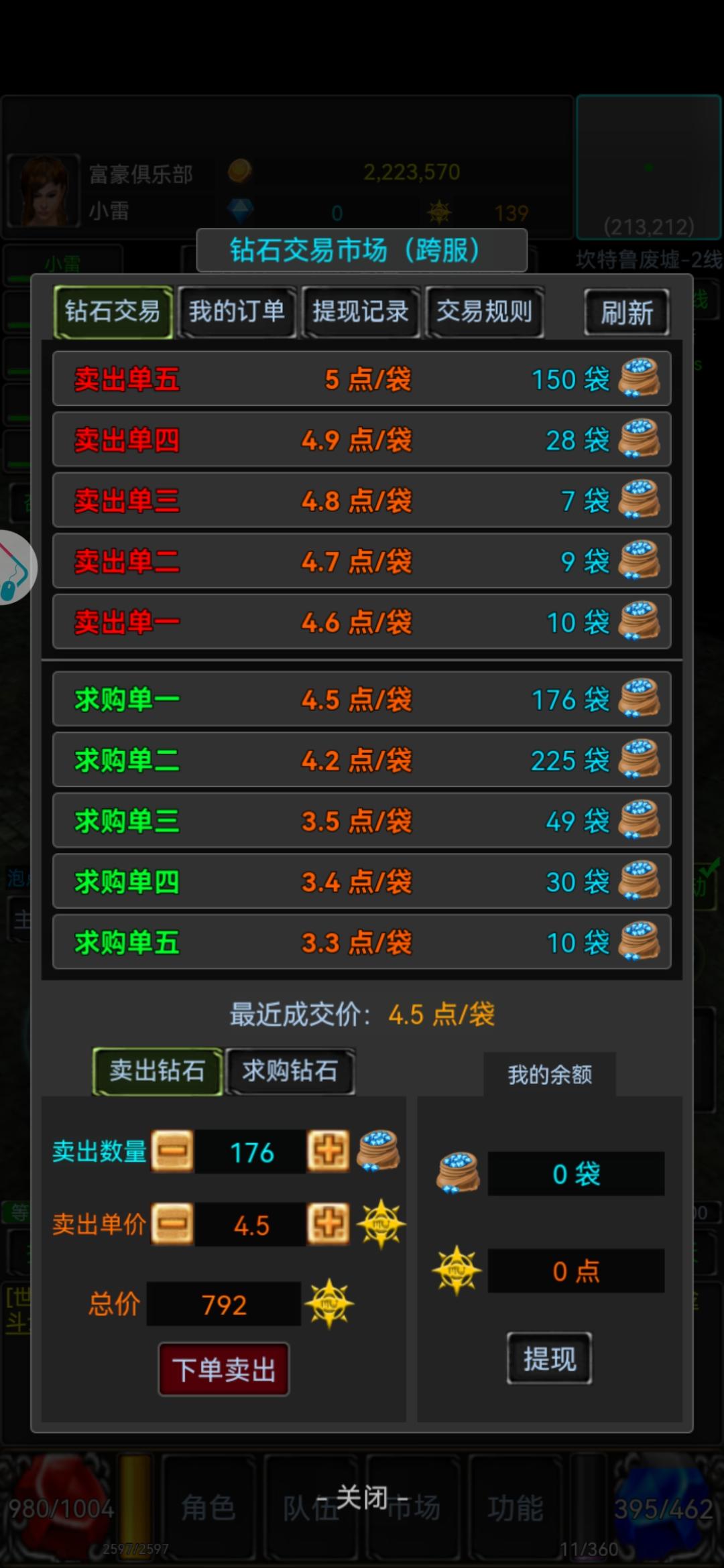This screenshot has width=724, height=1568.
Task: Click the sell quantity field showing 176
Action: point(250,1151)
